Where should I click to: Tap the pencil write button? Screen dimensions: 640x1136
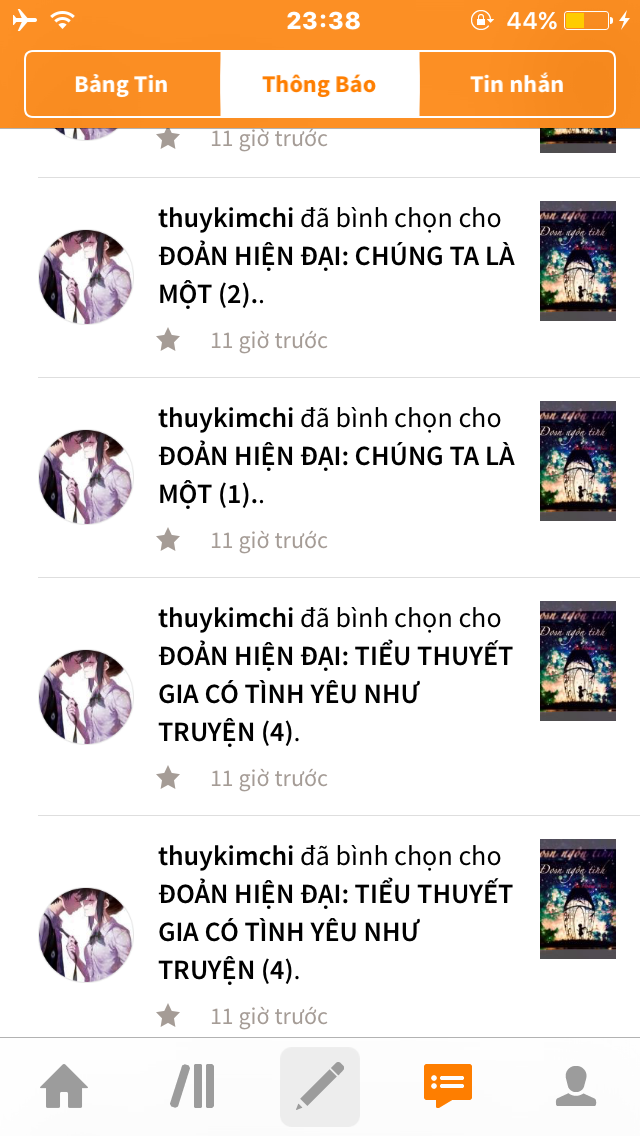pos(320,1087)
